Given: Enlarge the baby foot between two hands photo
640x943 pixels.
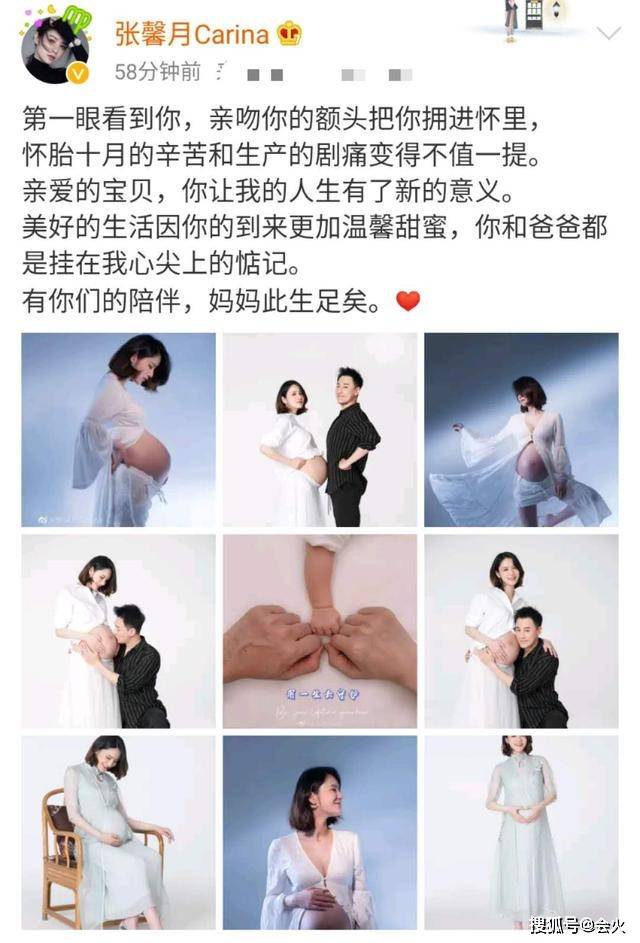Looking at the screenshot, I should 320,631.
